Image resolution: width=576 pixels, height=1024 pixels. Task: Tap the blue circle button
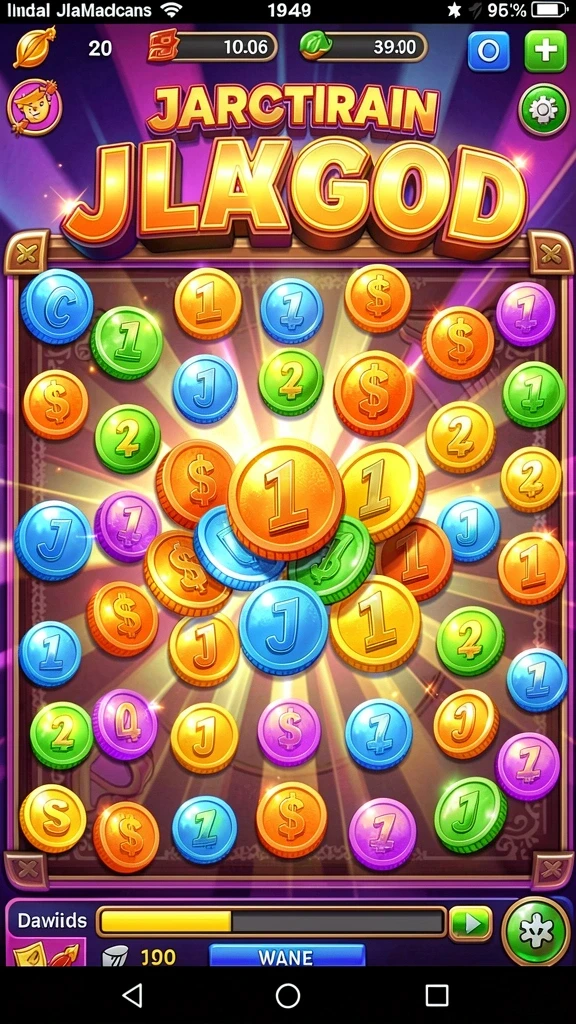[x=488, y=50]
